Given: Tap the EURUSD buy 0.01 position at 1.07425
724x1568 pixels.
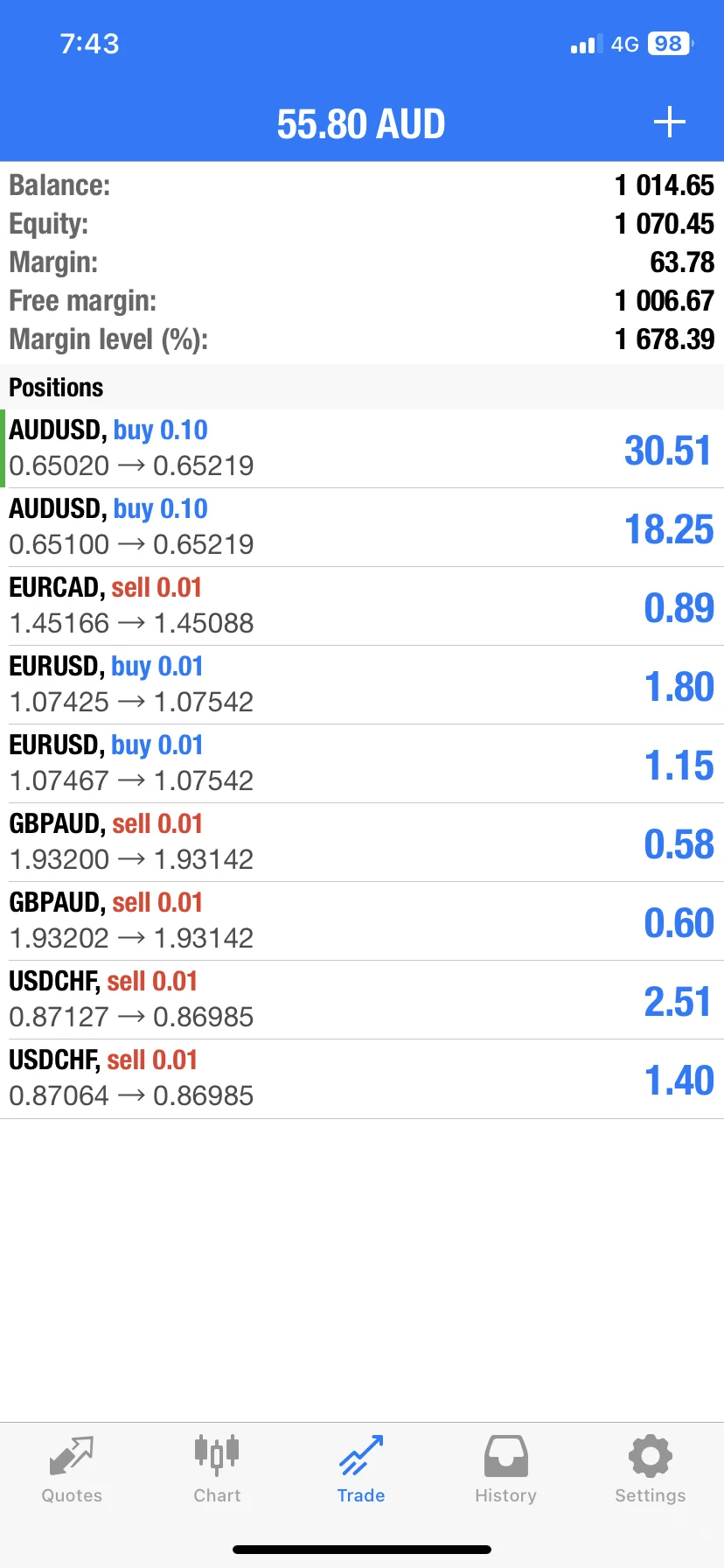Looking at the screenshot, I should tap(362, 682).
